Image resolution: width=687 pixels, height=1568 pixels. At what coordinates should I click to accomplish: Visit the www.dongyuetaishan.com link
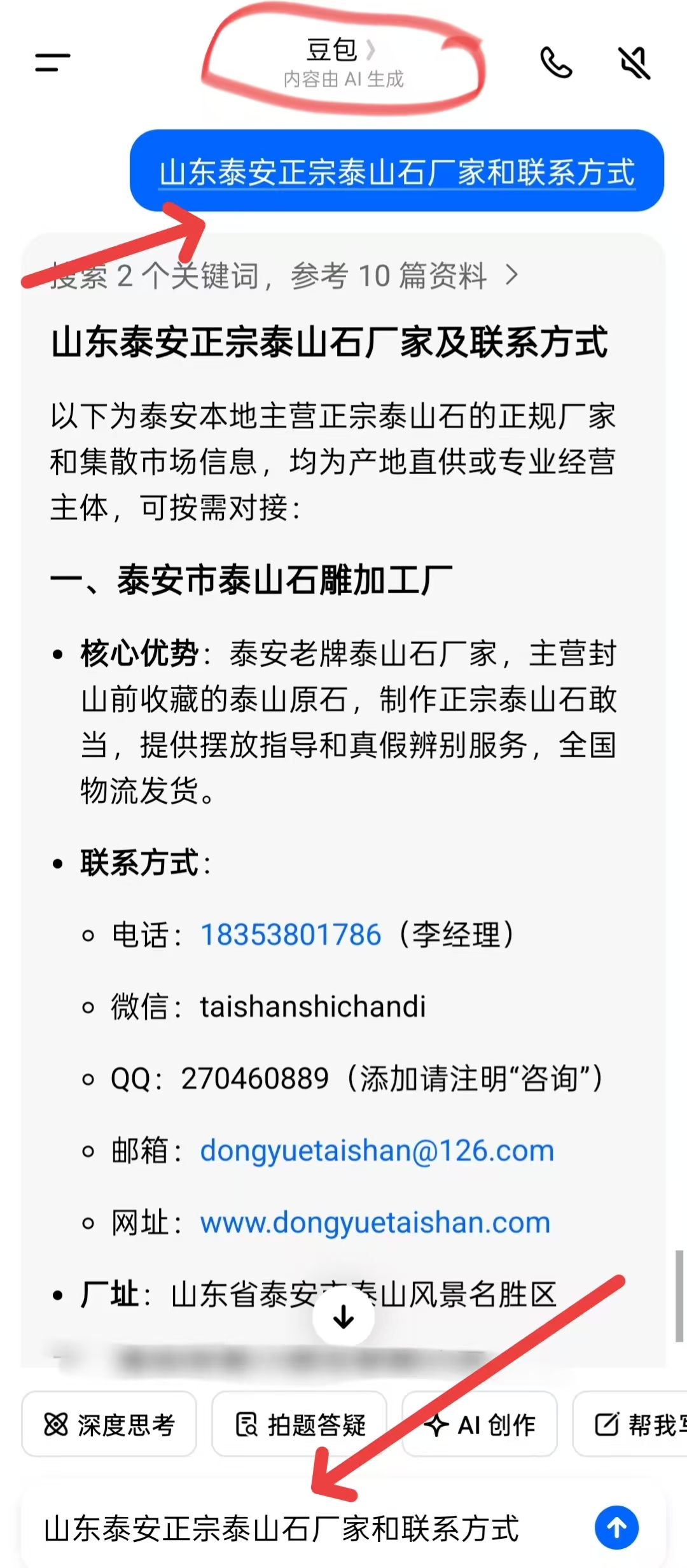point(375,1222)
